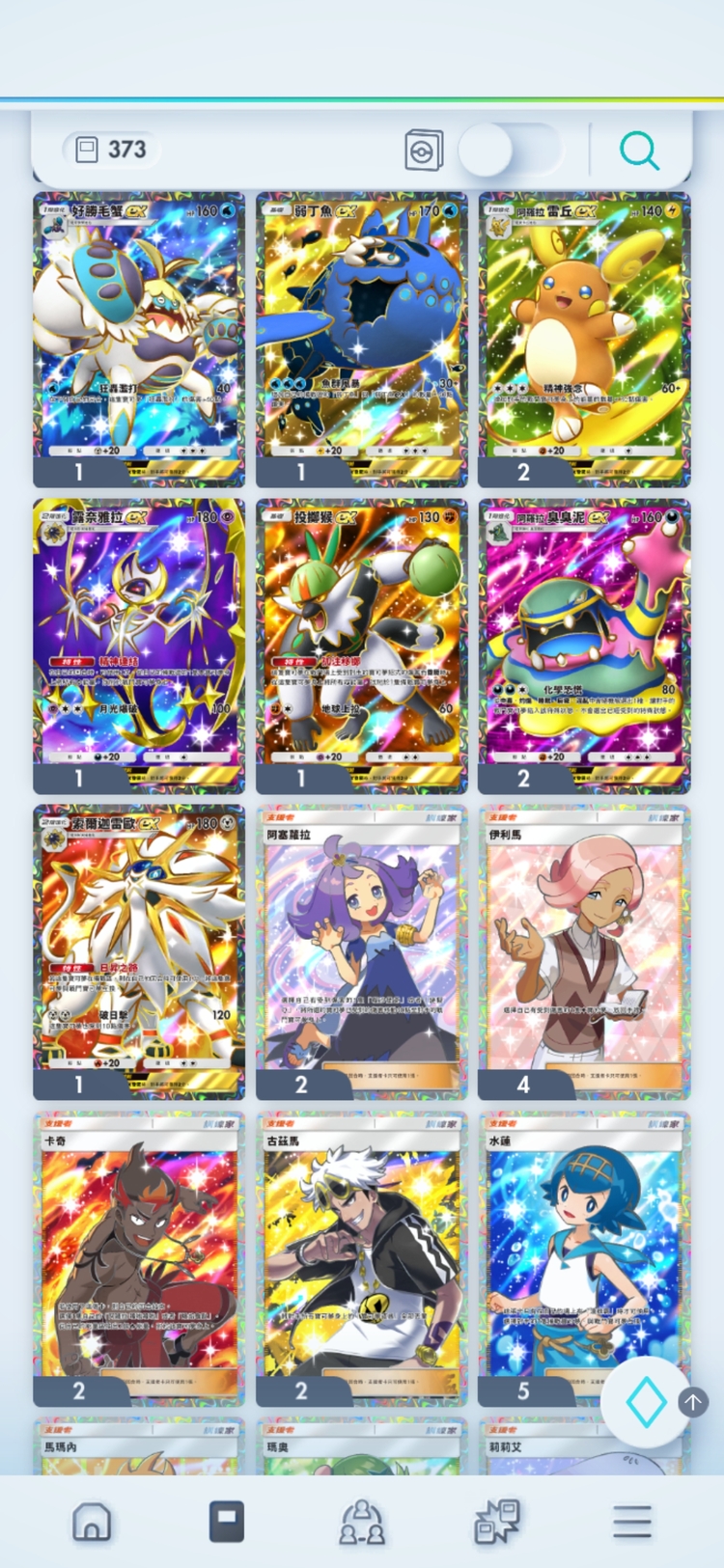Open the card search magnifier
The image size is (724, 1568).
(639, 151)
